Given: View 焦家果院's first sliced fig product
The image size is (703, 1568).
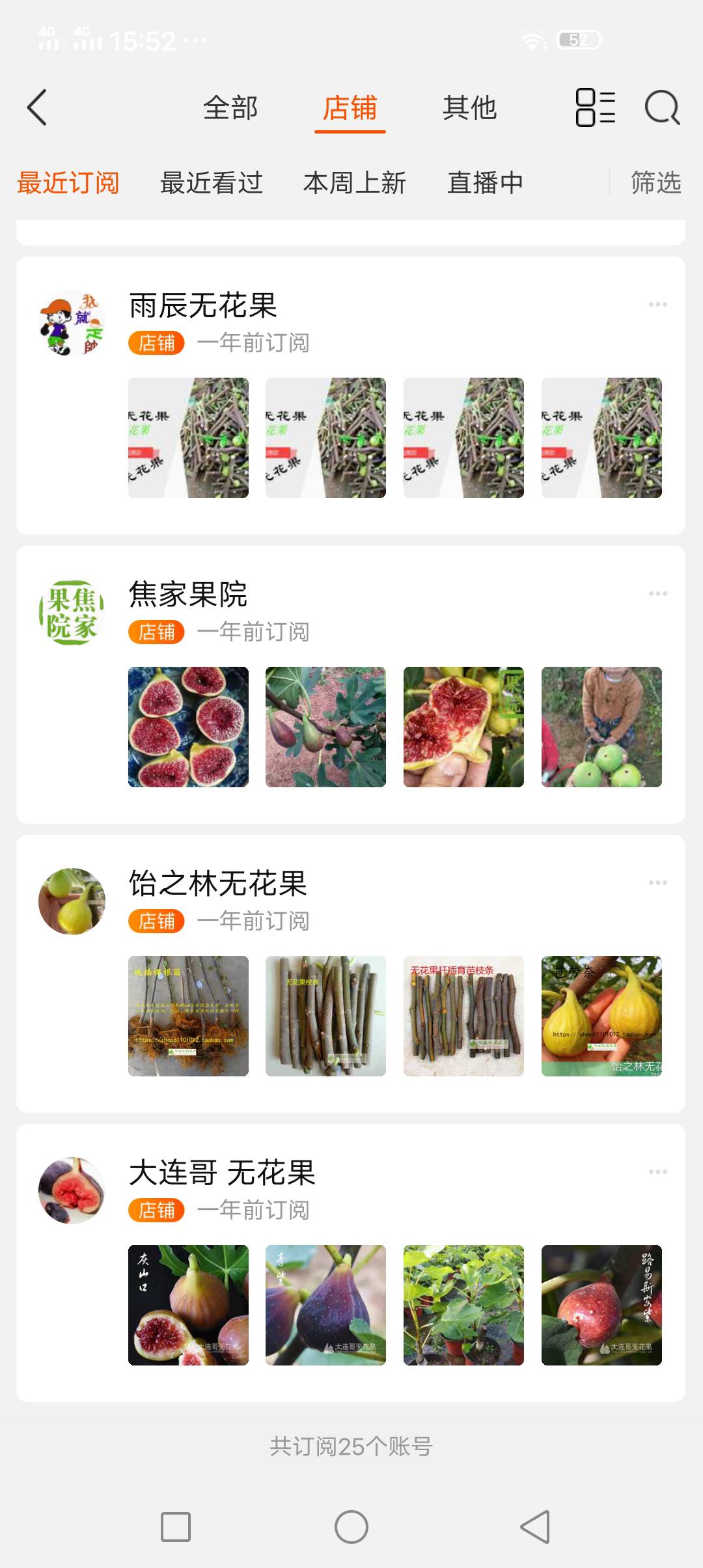Looking at the screenshot, I should [188, 727].
